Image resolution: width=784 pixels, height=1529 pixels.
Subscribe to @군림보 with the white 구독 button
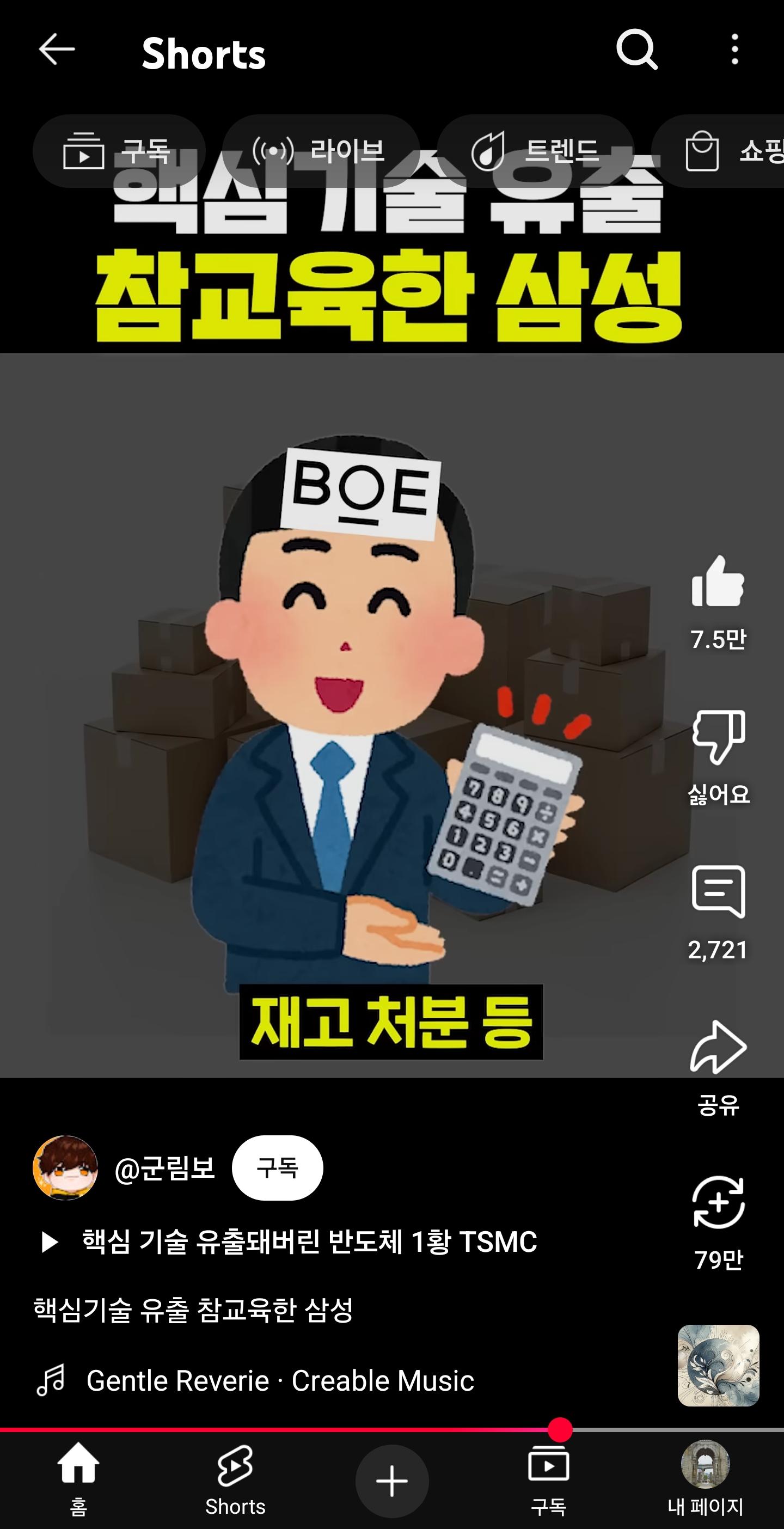tap(277, 1167)
